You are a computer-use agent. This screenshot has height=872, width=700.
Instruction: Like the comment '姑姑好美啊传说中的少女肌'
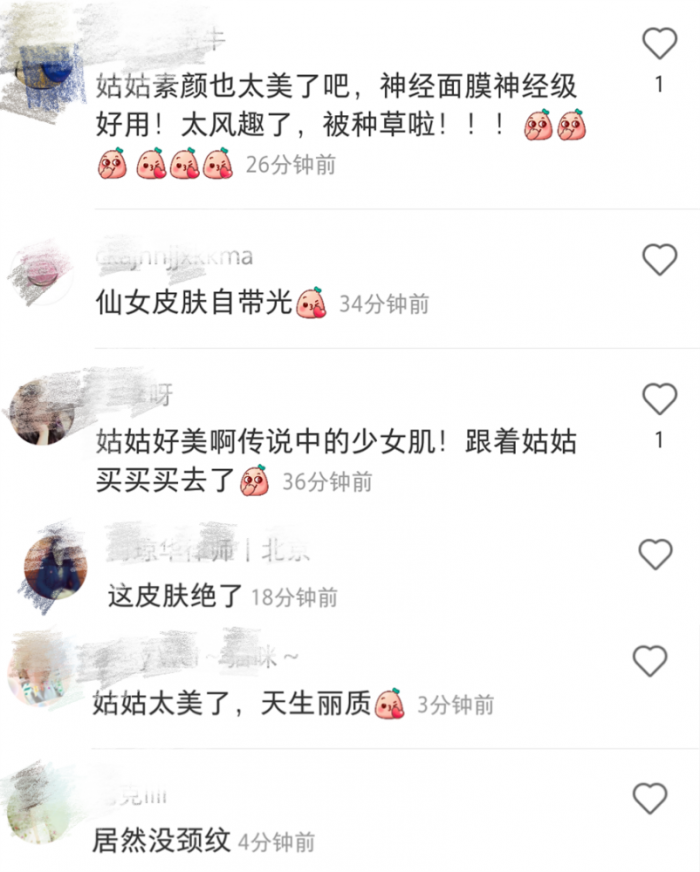click(659, 399)
